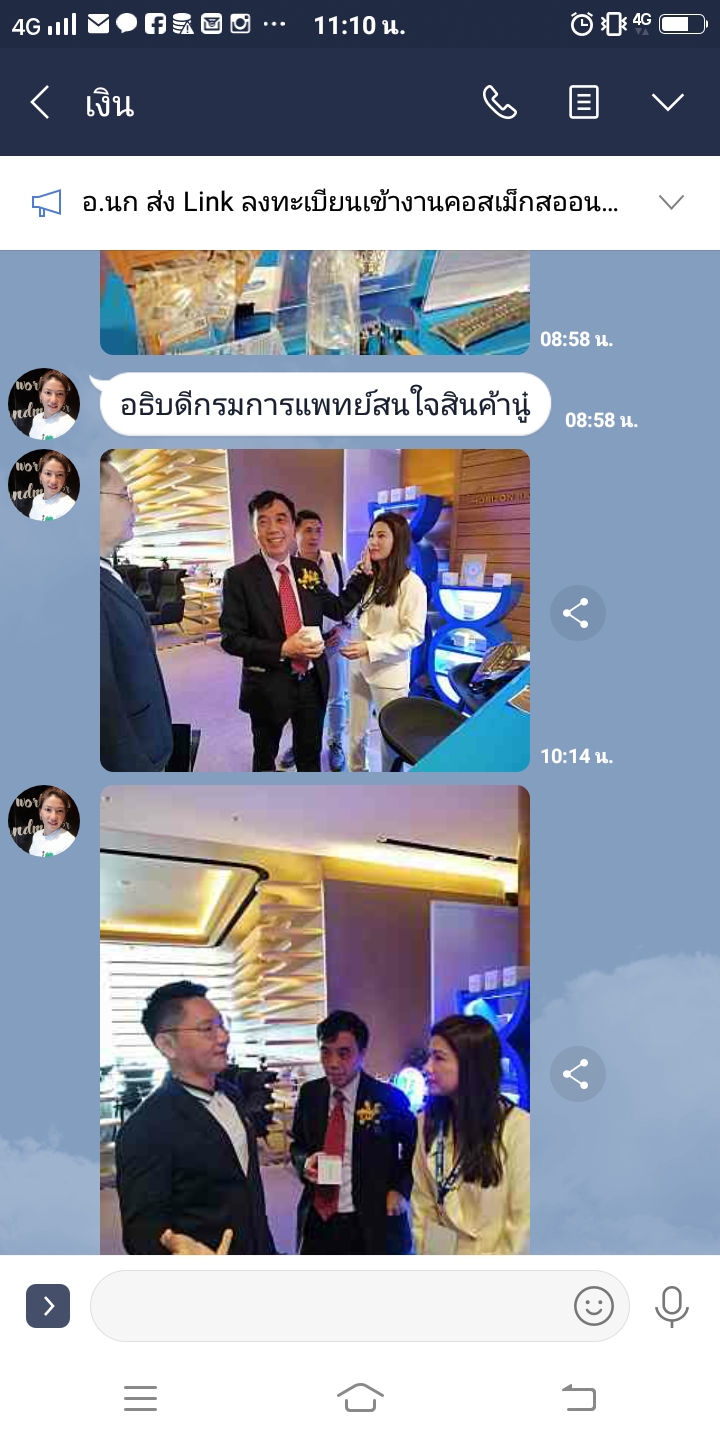Open the emoji and sticker picker

click(593, 1306)
